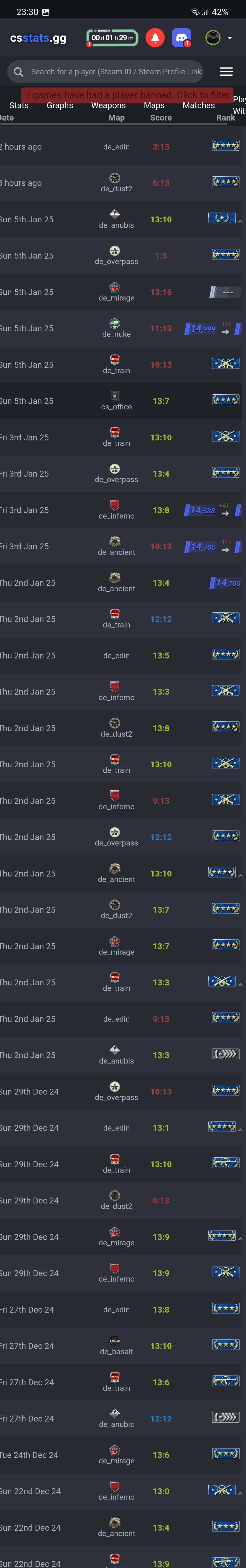This screenshot has width=246, height=1568.
Task: Switch to the Weapons tab
Action: [x=108, y=105]
